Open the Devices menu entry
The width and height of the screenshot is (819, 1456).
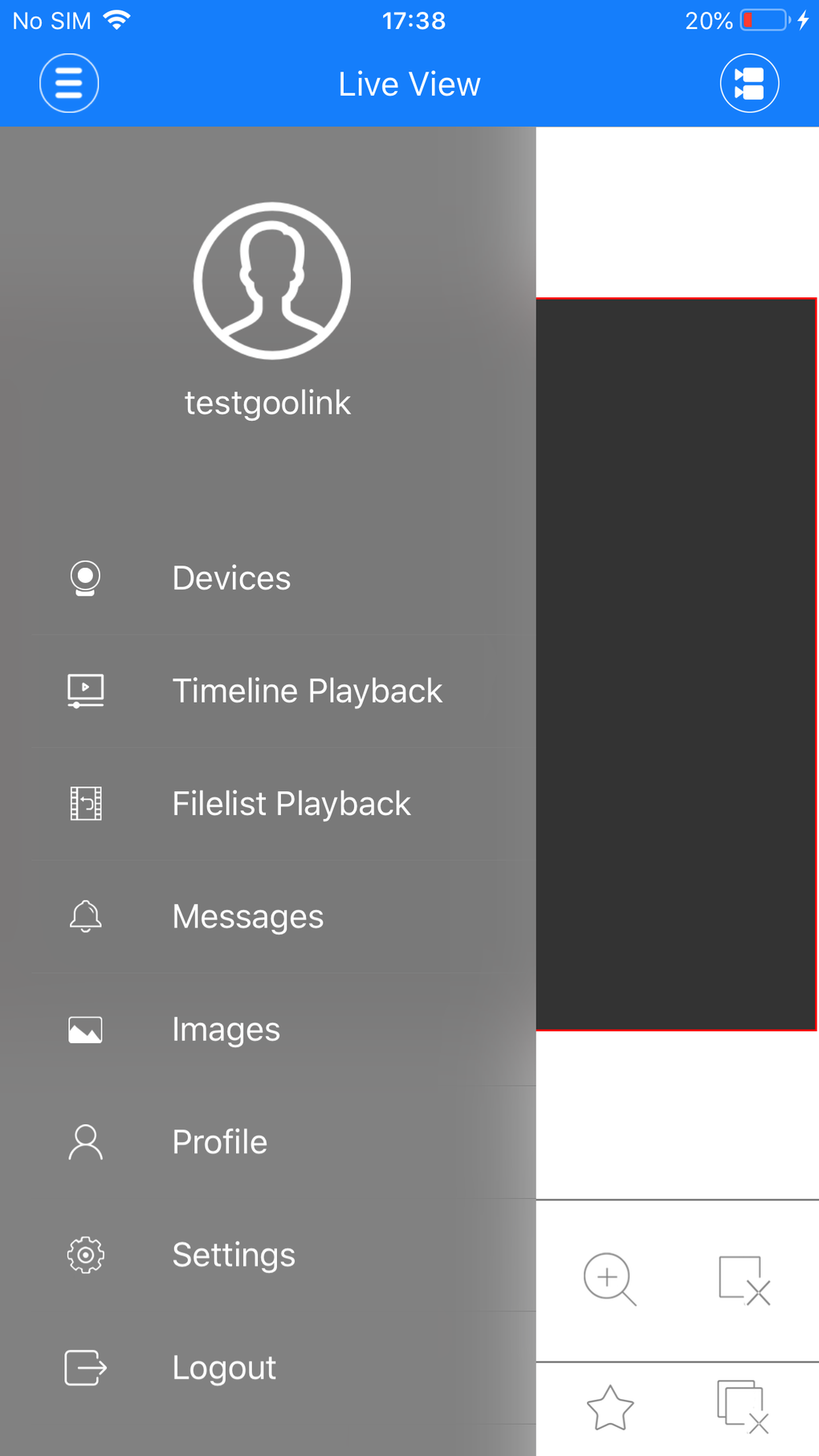230,577
